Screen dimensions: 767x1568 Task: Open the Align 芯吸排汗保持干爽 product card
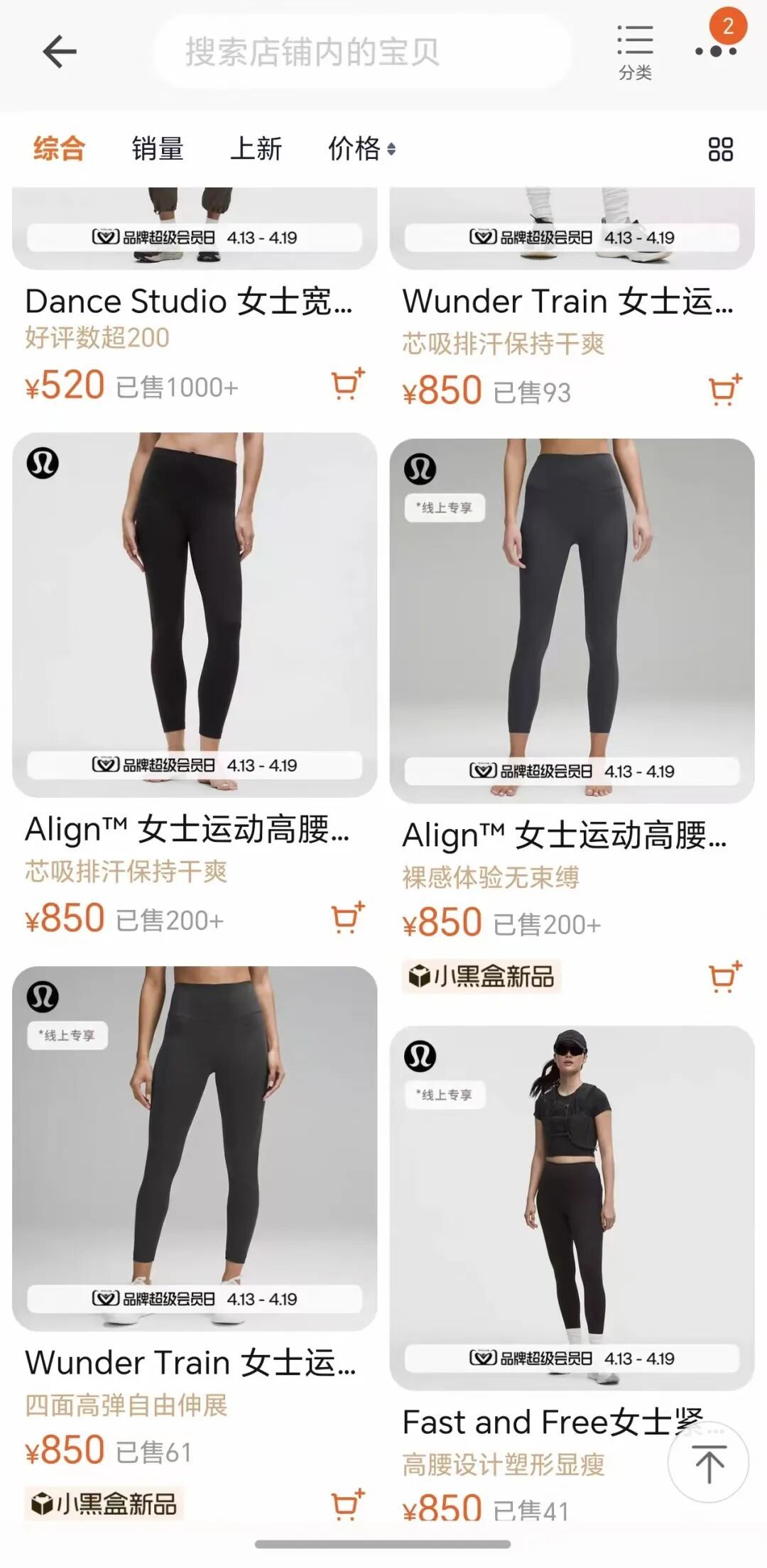195,614
